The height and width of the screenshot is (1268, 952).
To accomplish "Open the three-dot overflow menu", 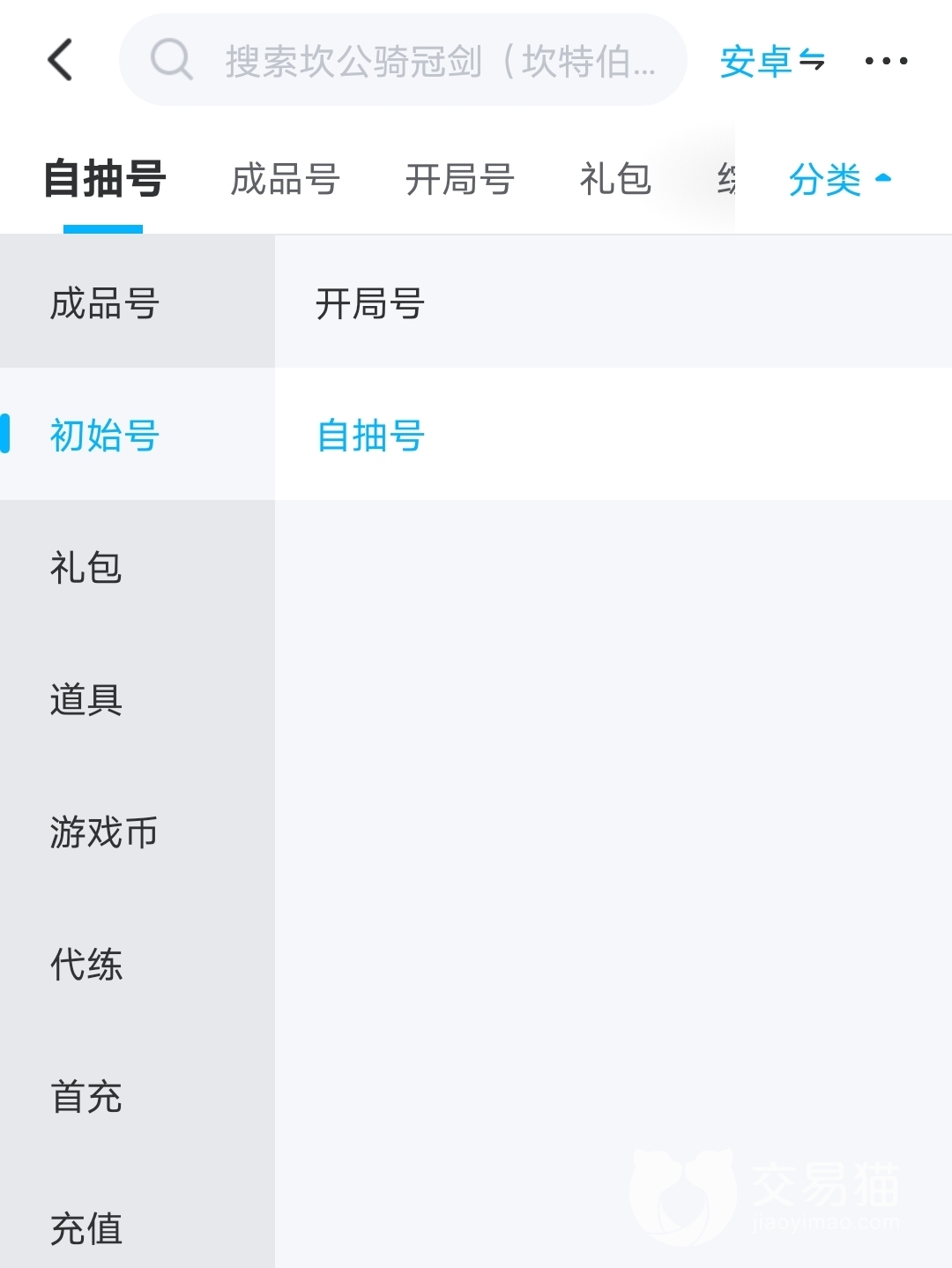I will (x=886, y=61).
